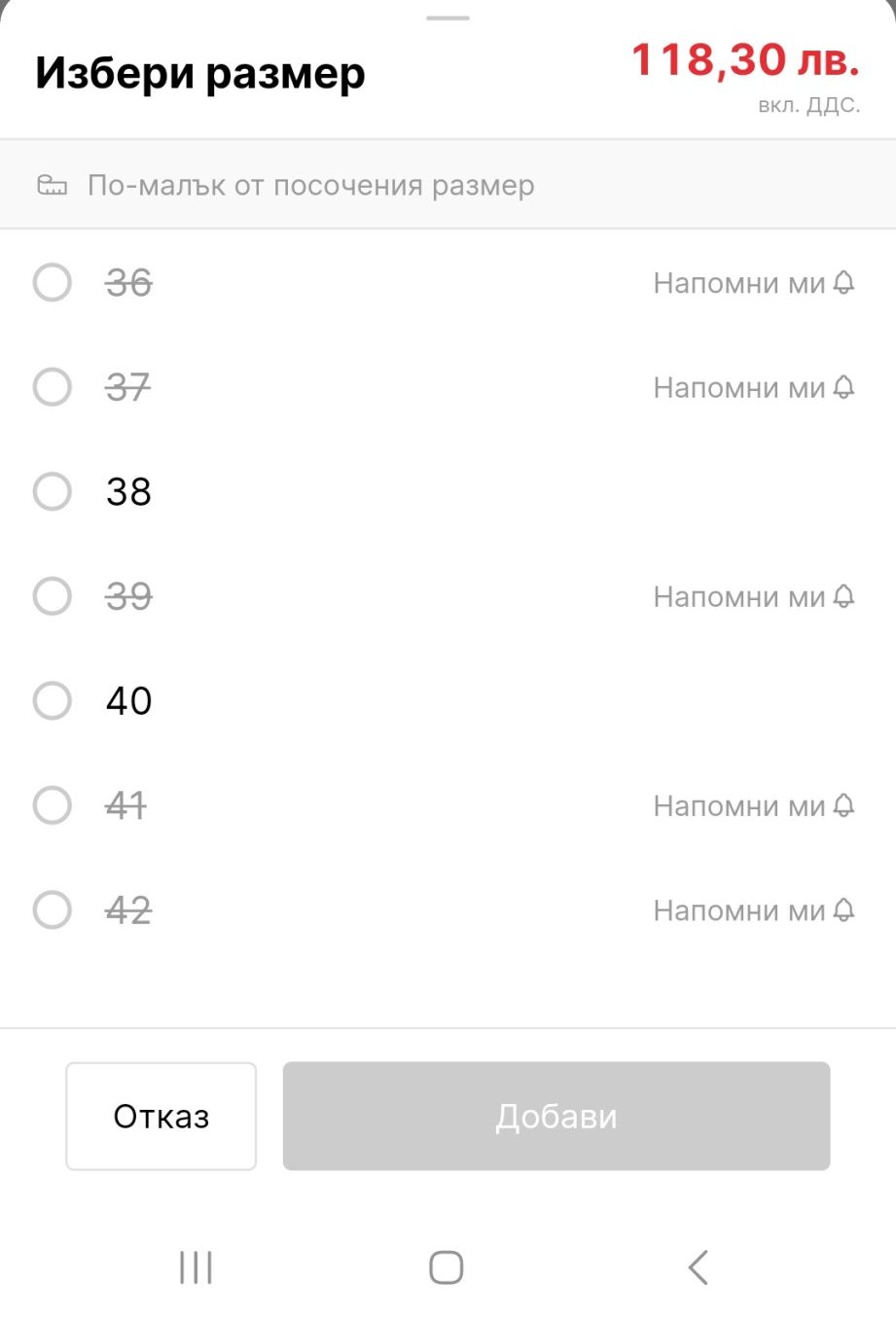
Task: Select size 40
Action: tap(53, 700)
